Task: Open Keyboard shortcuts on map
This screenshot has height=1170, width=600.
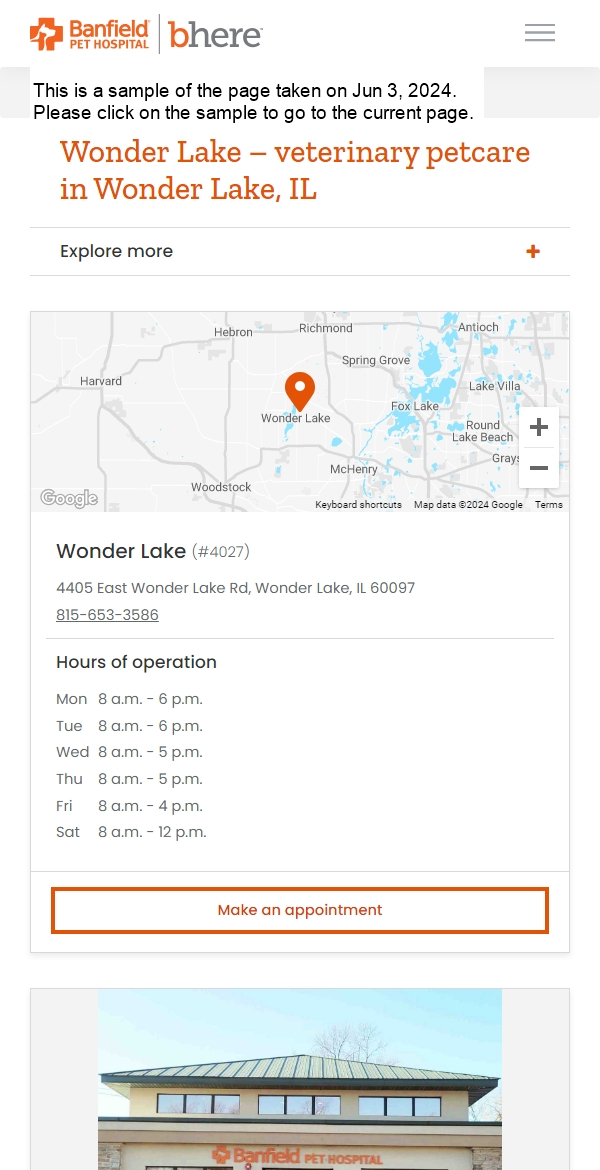Action: coord(358,505)
